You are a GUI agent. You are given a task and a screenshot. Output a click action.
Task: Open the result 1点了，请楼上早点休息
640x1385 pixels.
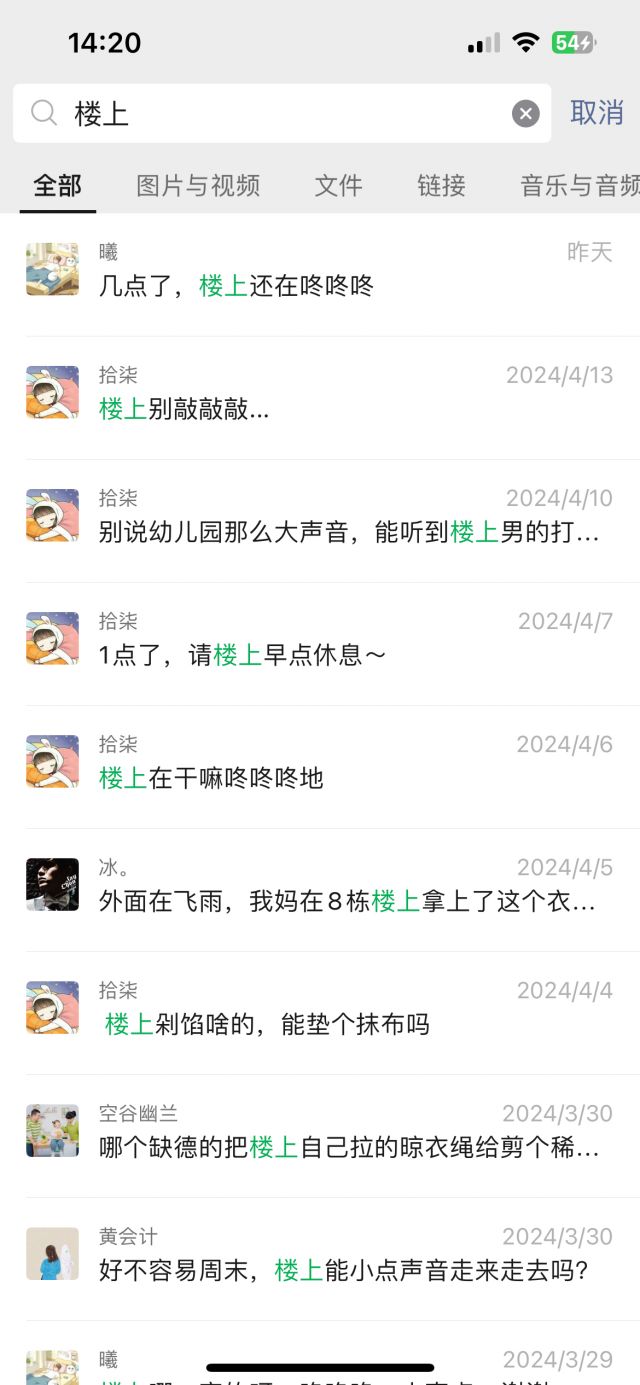tap(320, 640)
